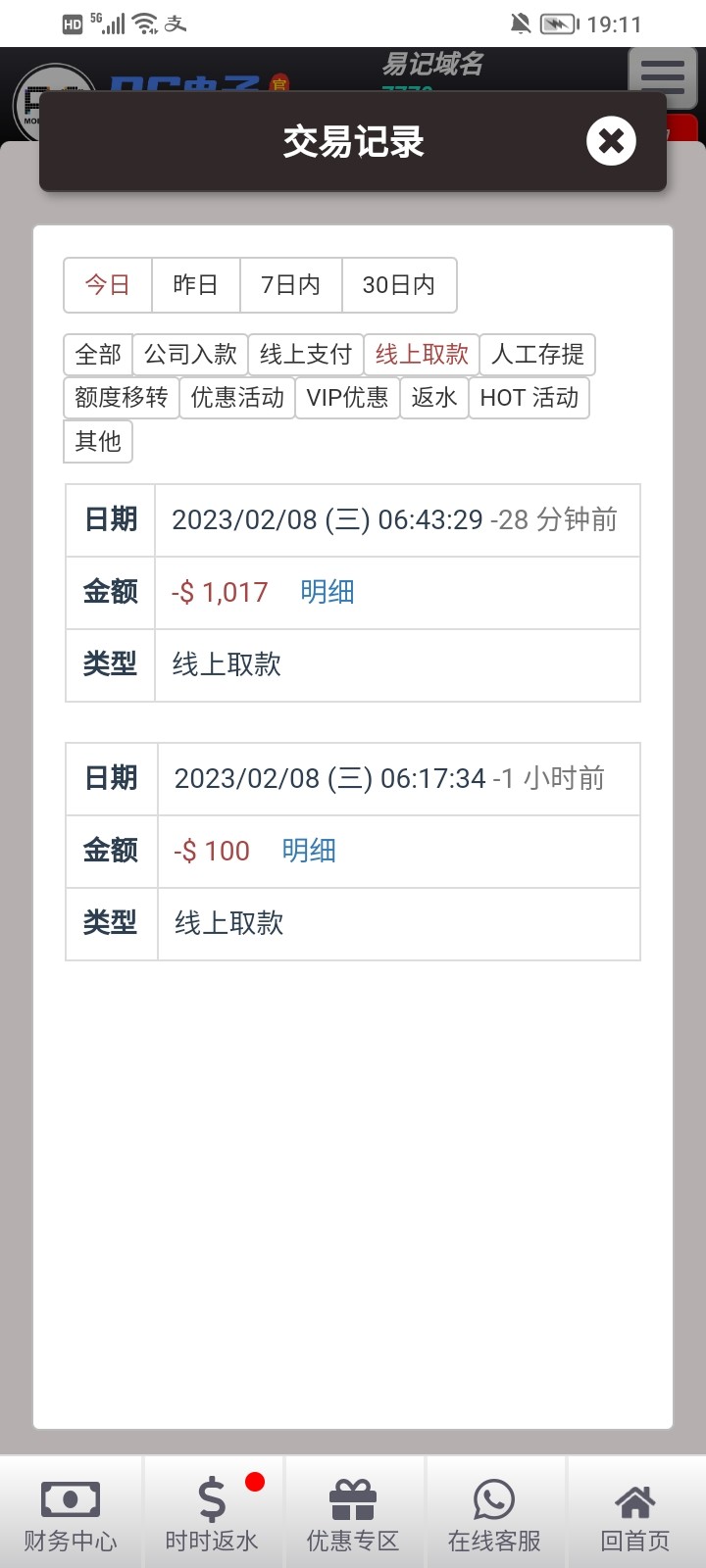Show 线上支付 transactions
The image size is (706, 1568).
pos(305,355)
